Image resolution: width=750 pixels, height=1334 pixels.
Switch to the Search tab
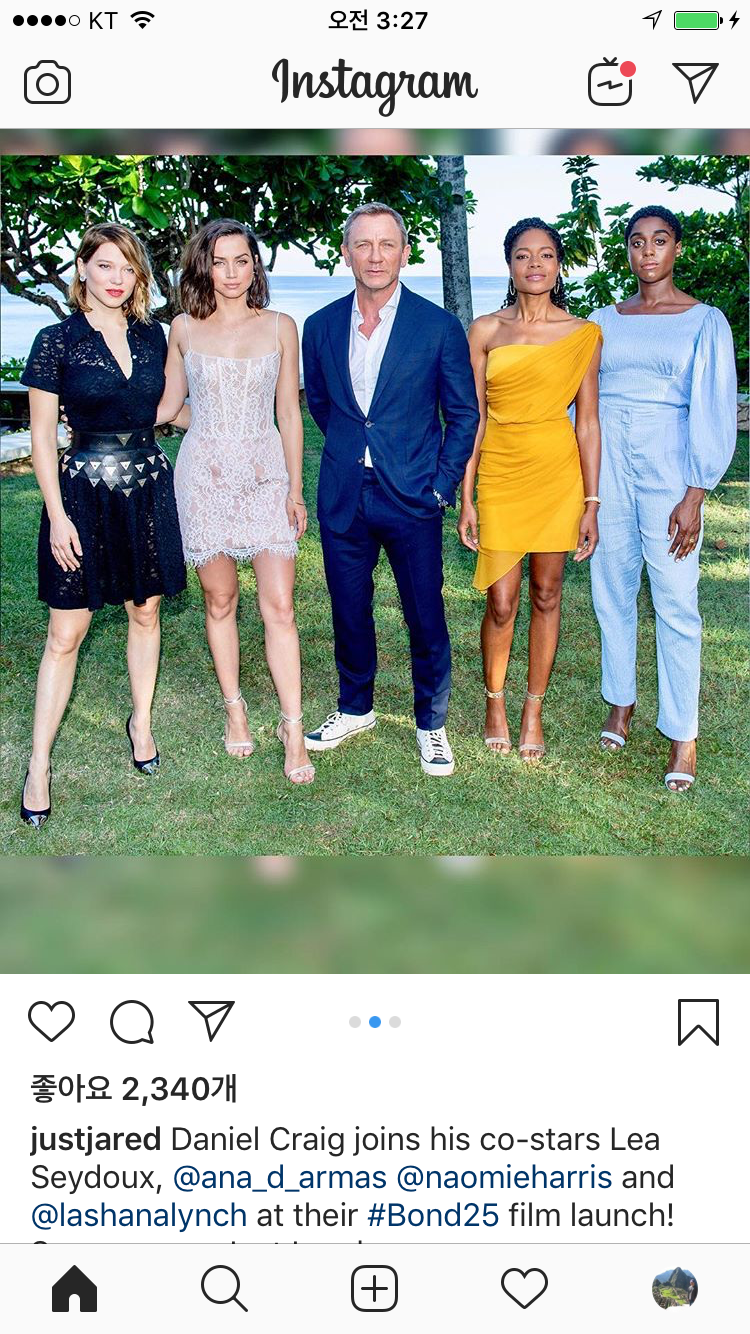click(x=224, y=1289)
